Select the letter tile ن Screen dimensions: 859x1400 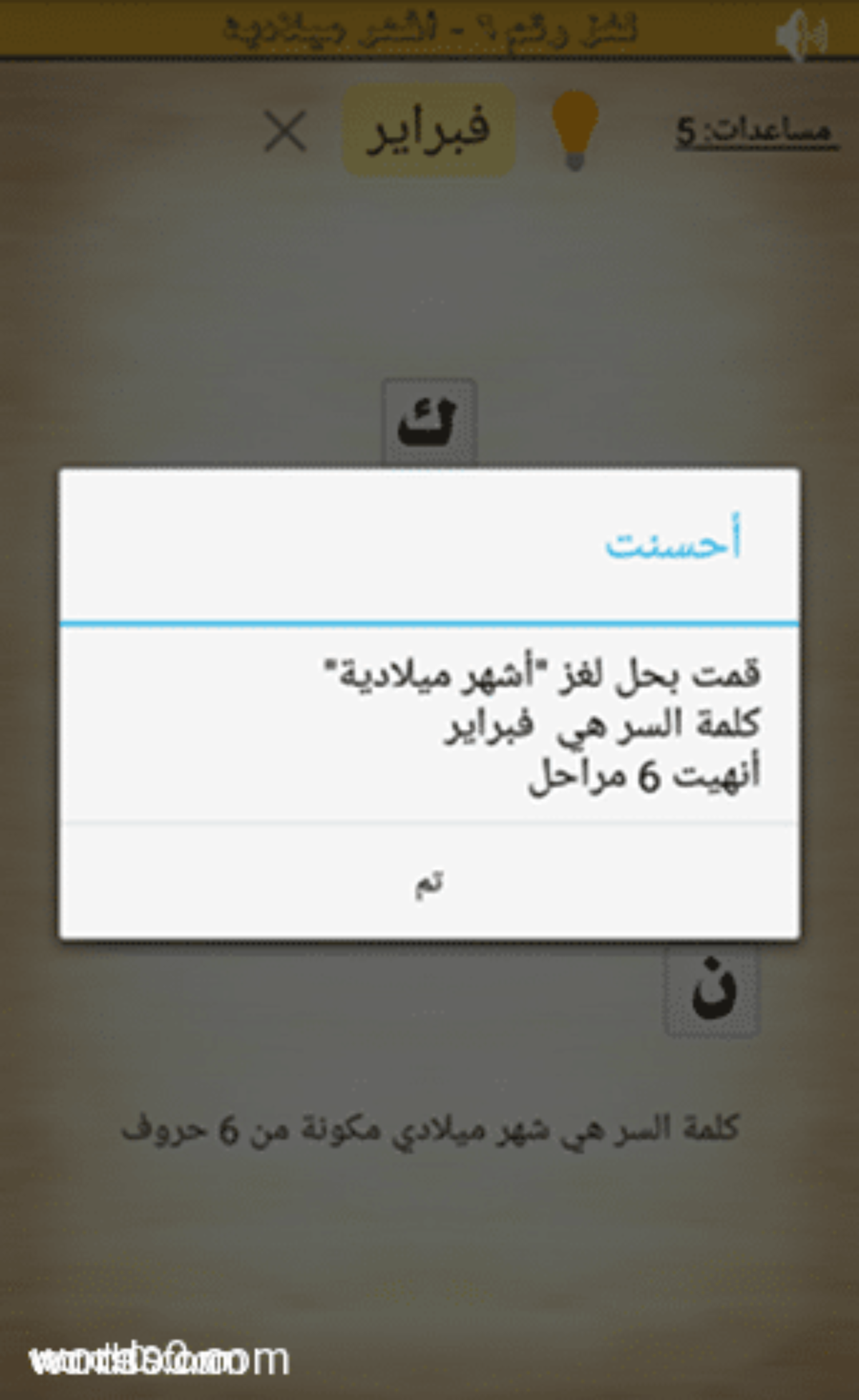pos(712,991)
